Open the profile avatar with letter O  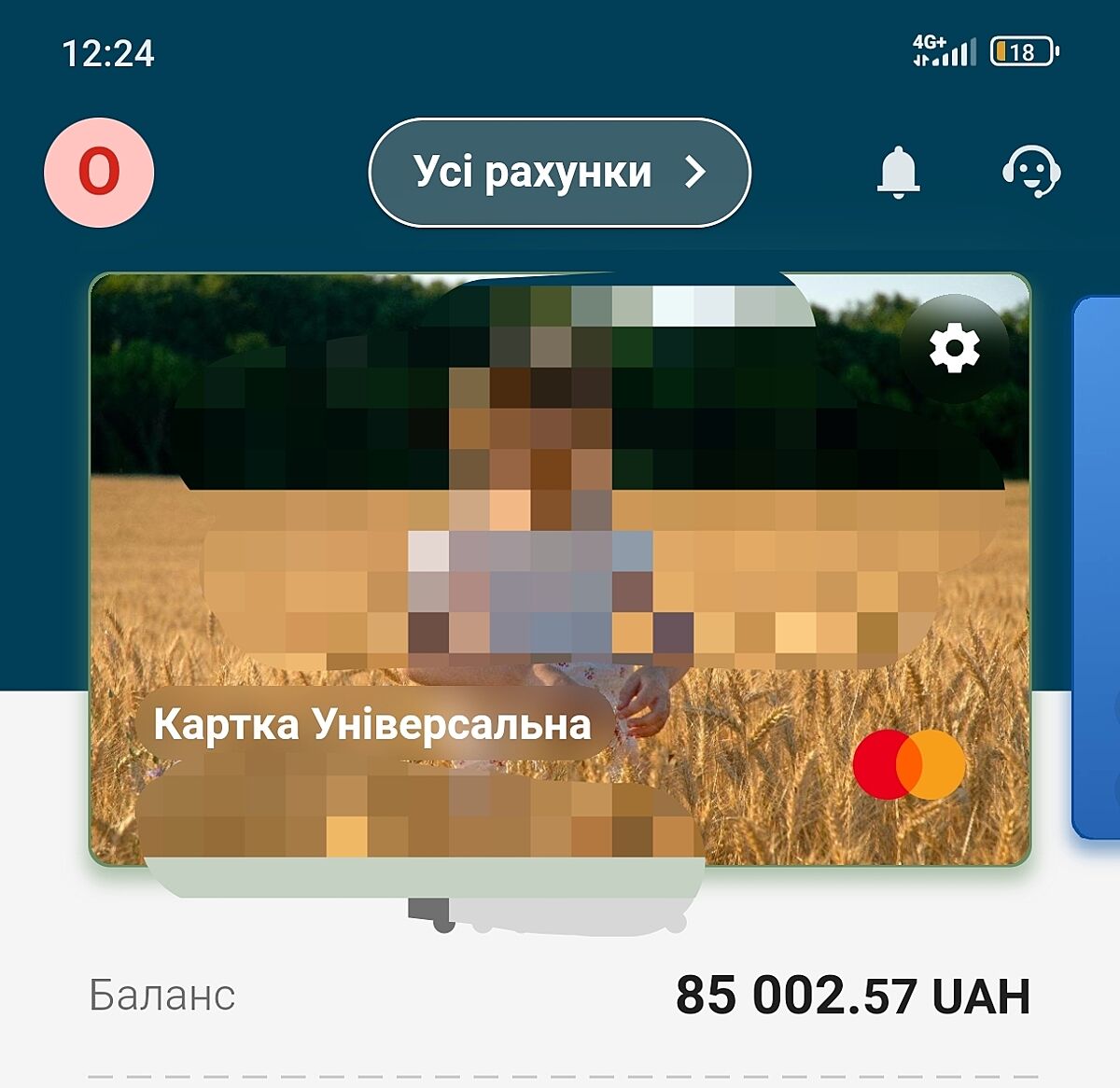(99, 173)
